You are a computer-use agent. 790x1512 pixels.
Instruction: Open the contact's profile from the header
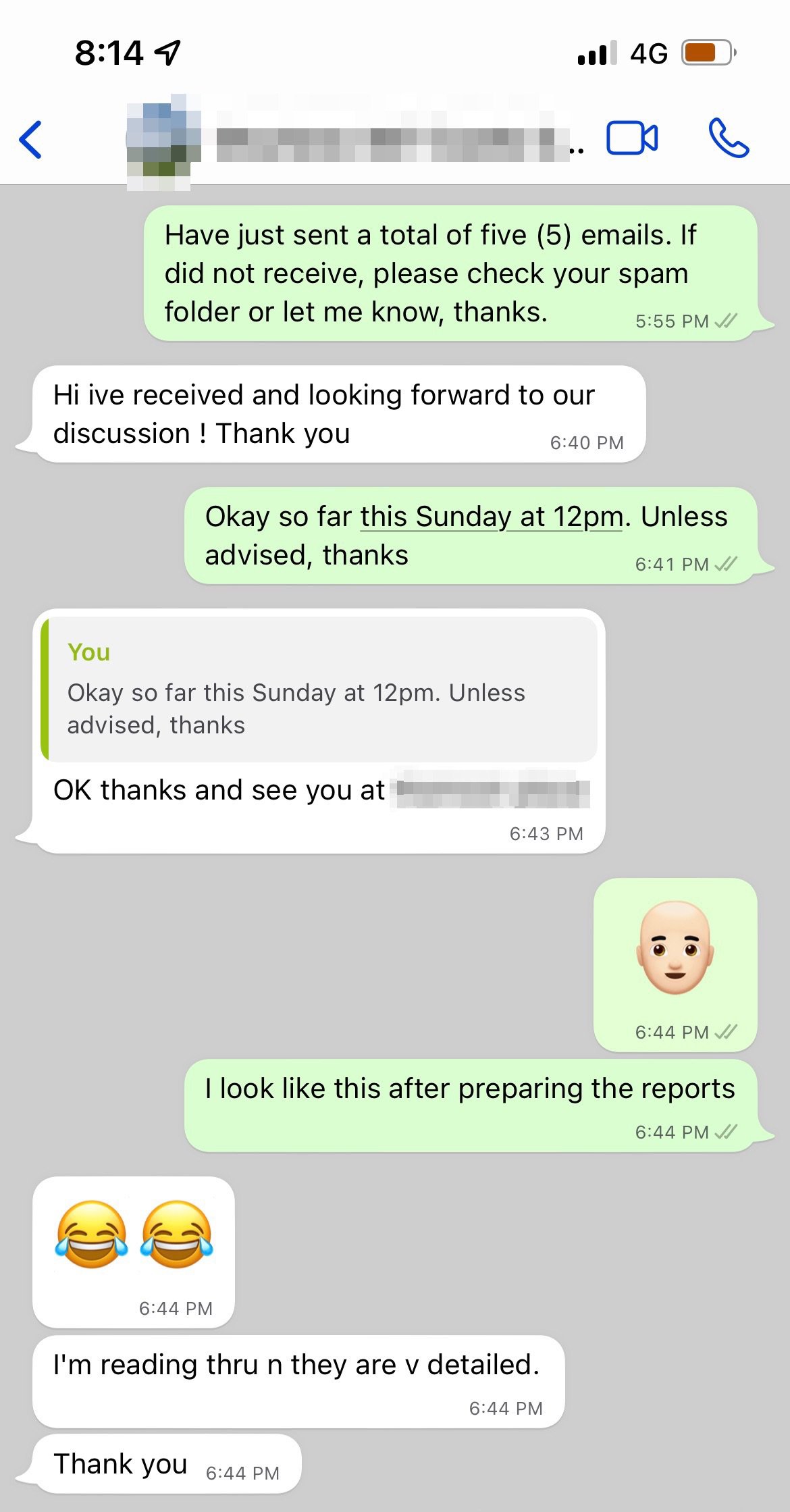[x=378, y=142]
